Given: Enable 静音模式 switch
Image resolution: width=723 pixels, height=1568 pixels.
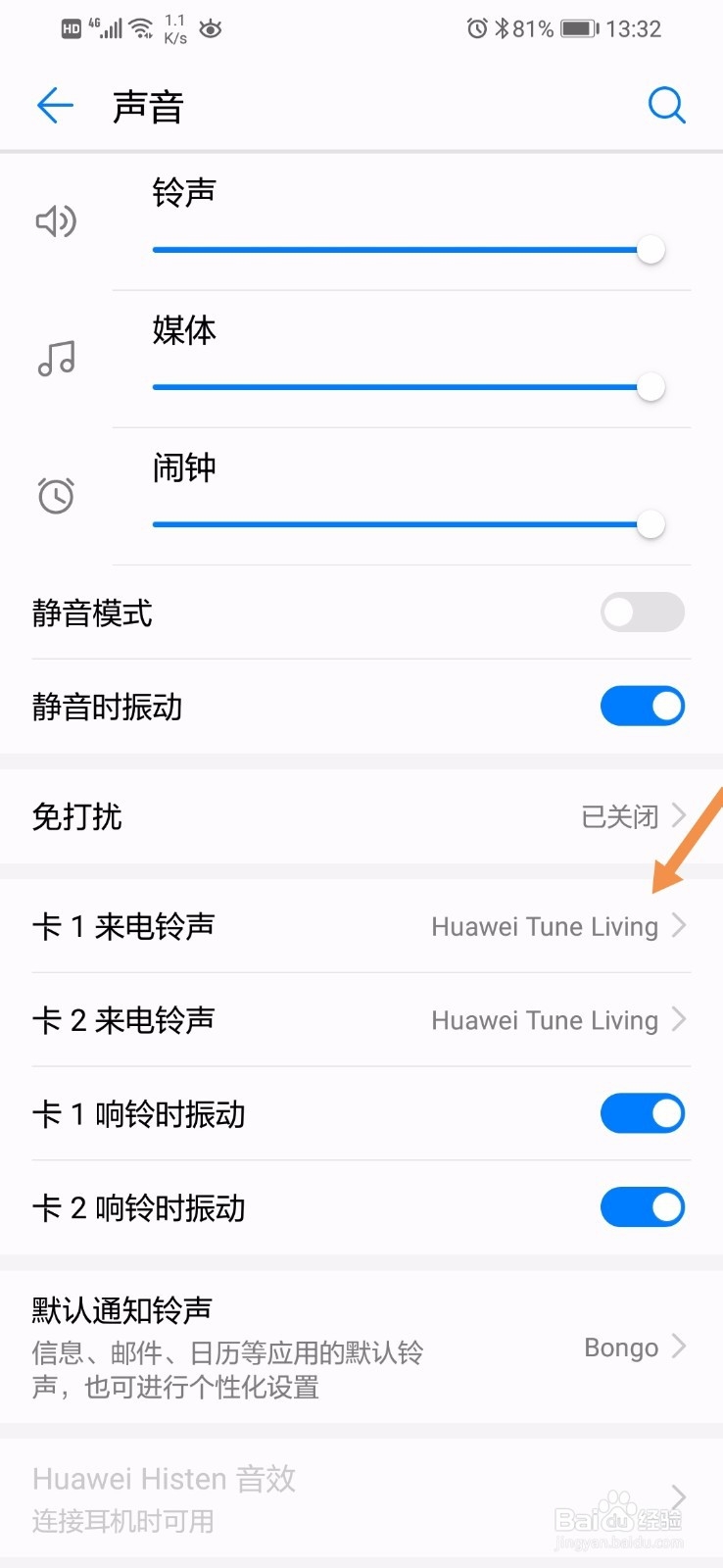Looking at the screenshot, I should click(642, 612).
